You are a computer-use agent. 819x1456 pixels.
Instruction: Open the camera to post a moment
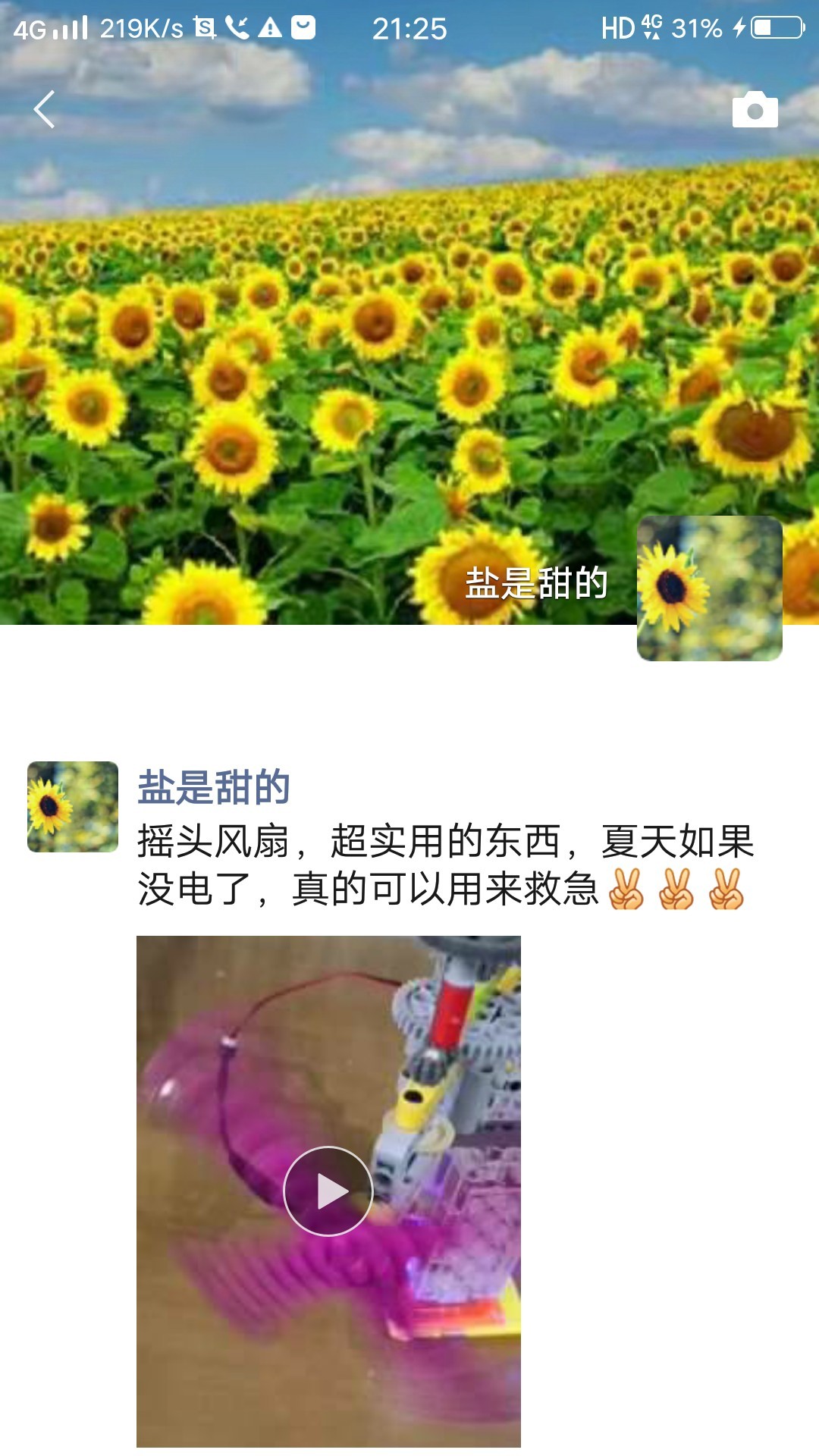tap(755, 110)
